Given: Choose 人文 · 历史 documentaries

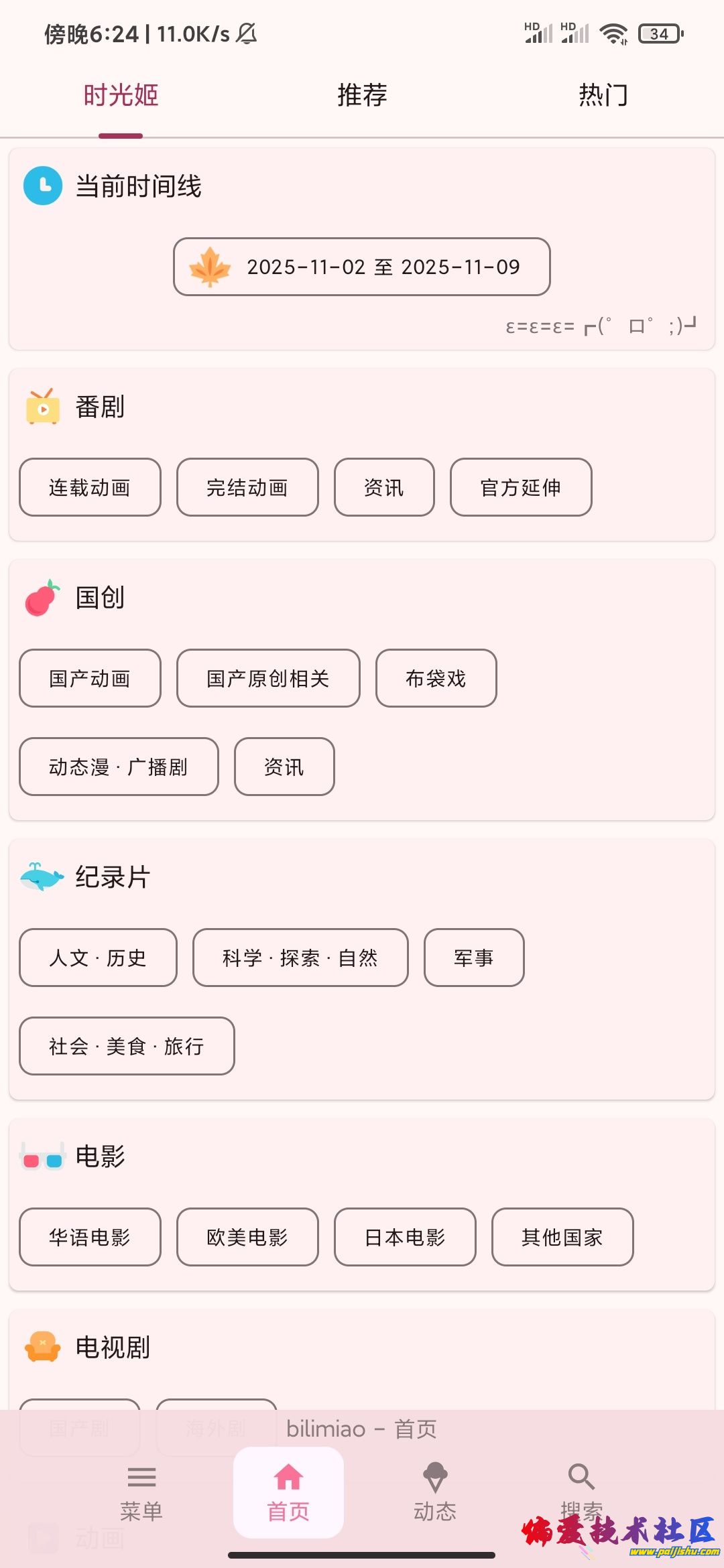Looking at the screenshot, I should coord(98,958).
